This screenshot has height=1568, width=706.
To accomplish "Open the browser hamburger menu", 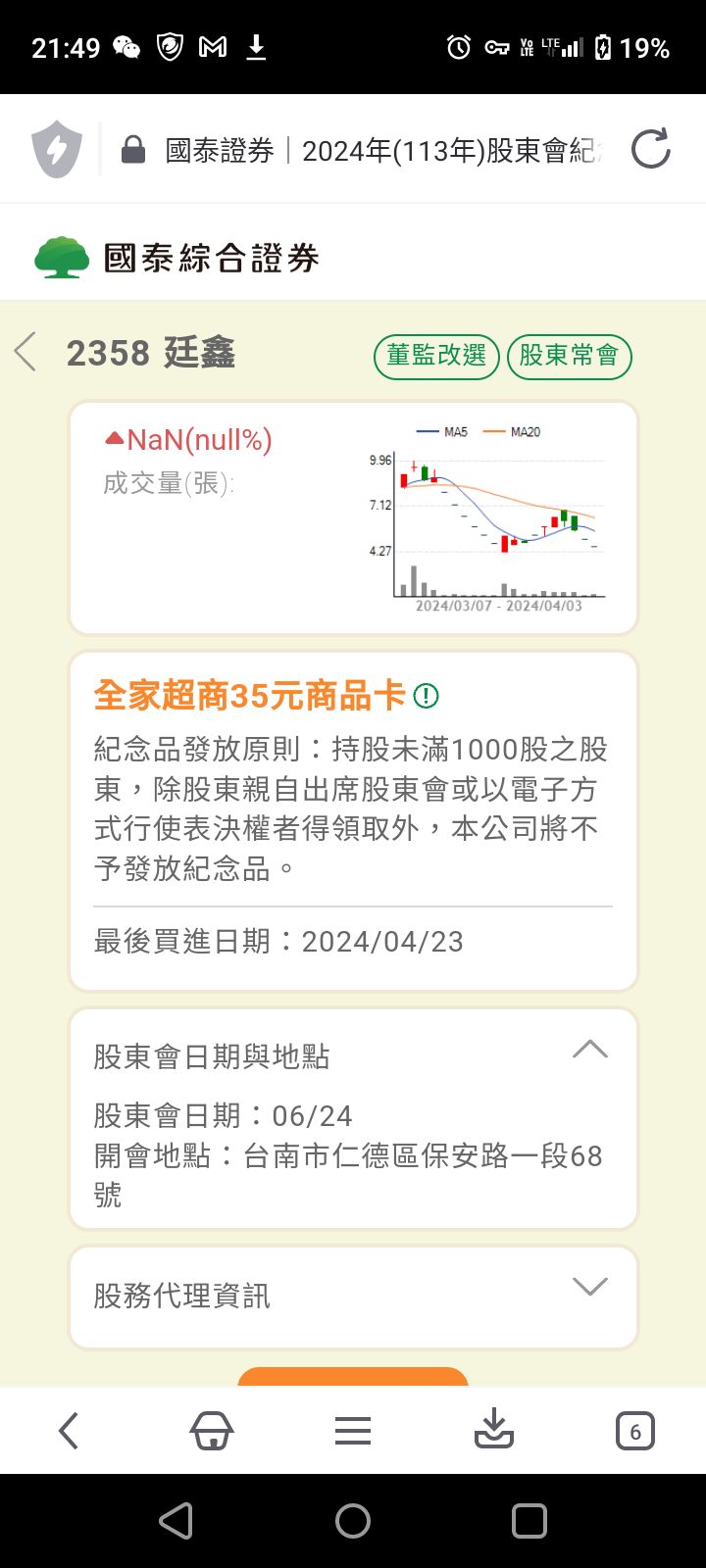I will [x=353, y=1431].
